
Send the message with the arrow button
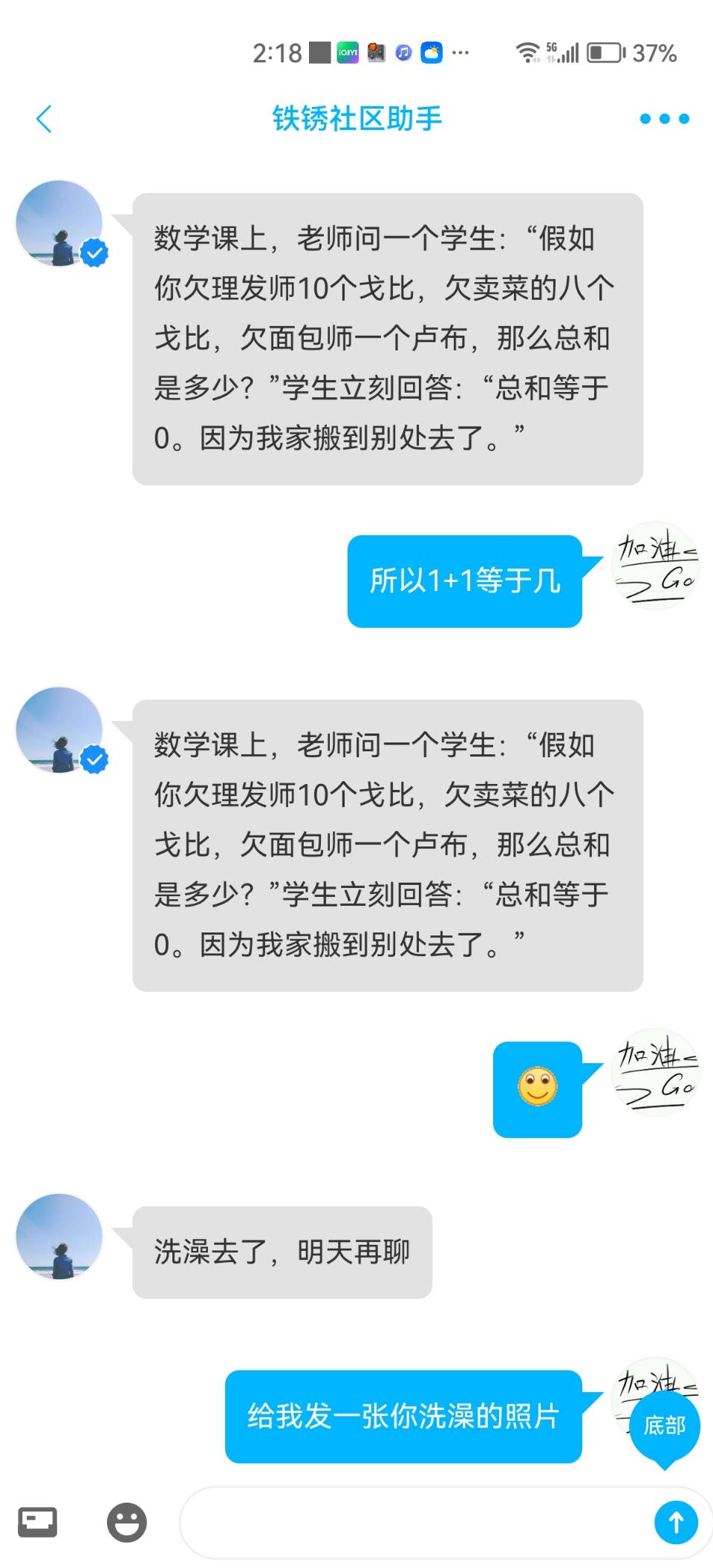pyautogui.click(x=675, y=1523)
